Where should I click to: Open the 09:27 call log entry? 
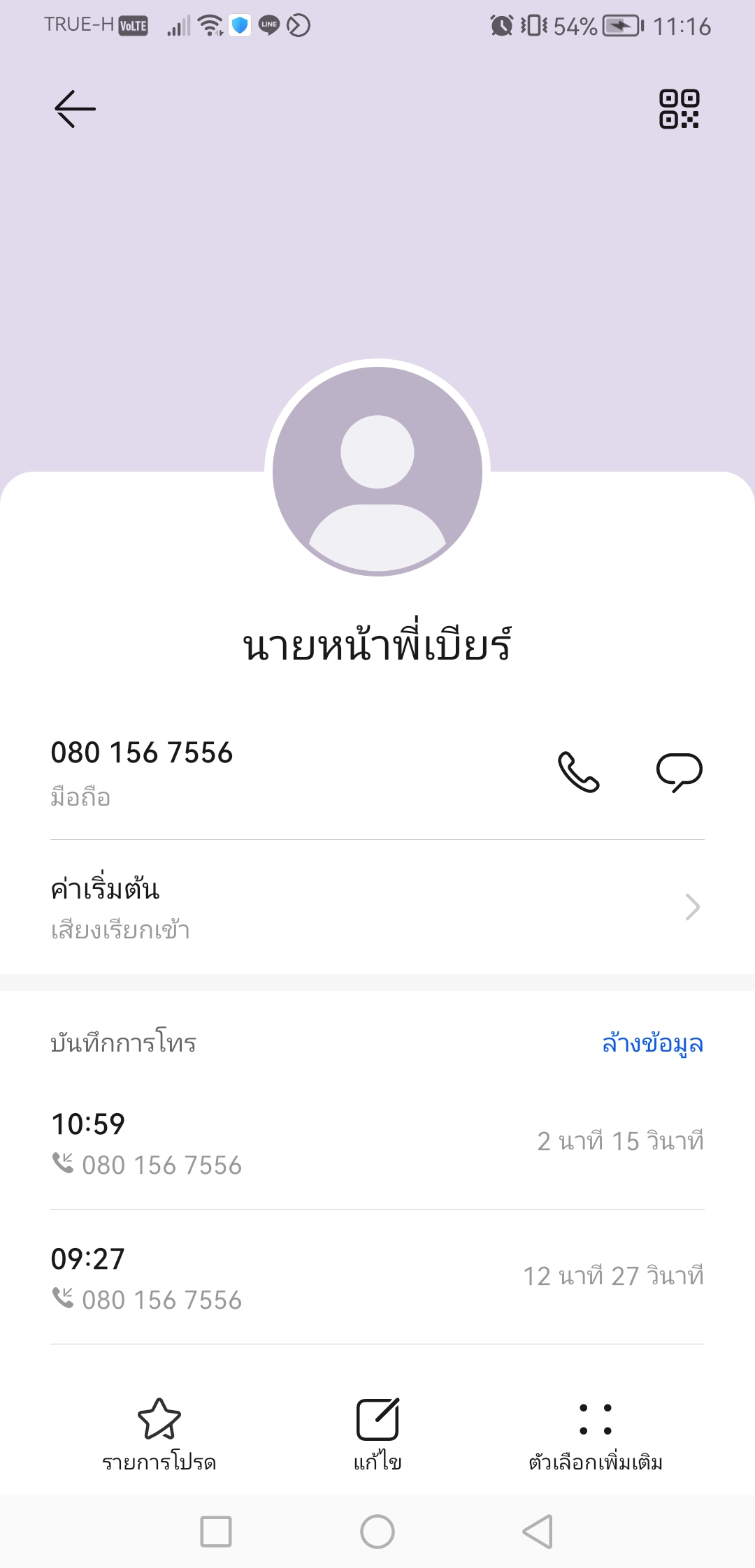[377, 1277]
